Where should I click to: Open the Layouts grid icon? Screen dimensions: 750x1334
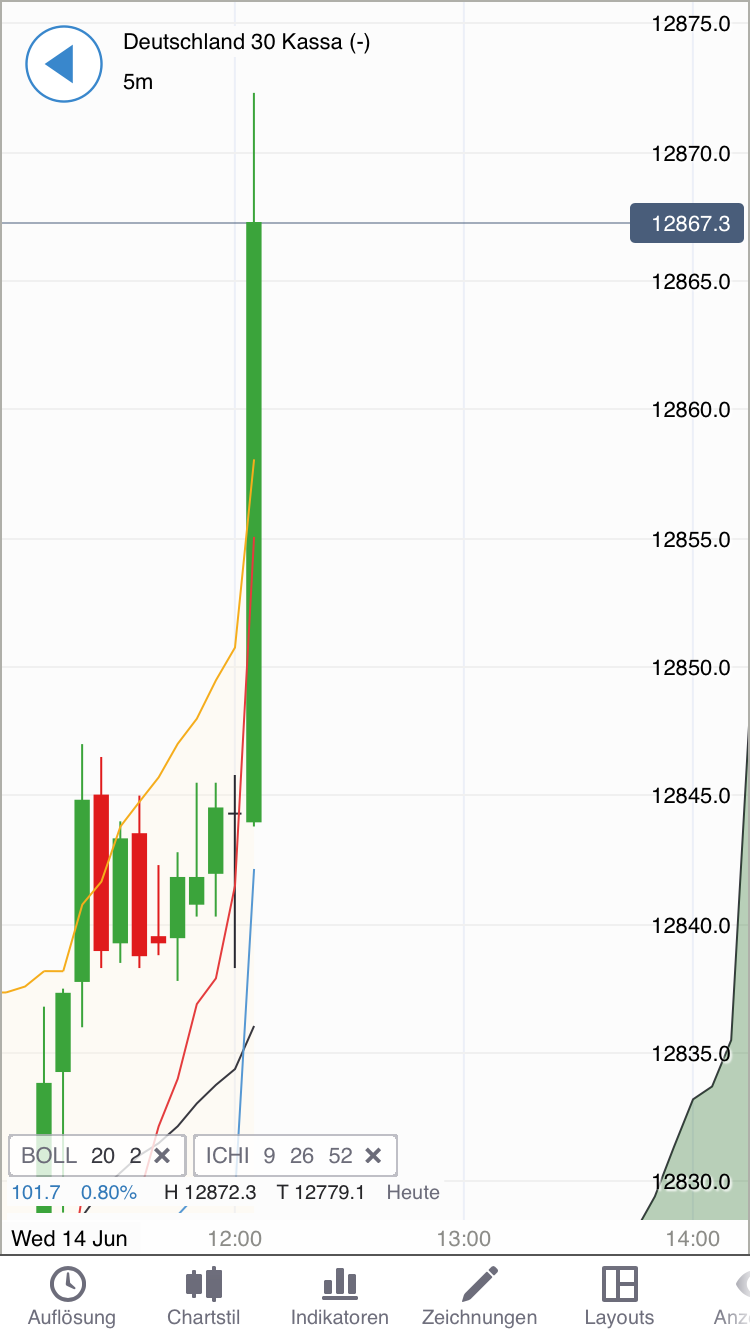pos(620,1281)
